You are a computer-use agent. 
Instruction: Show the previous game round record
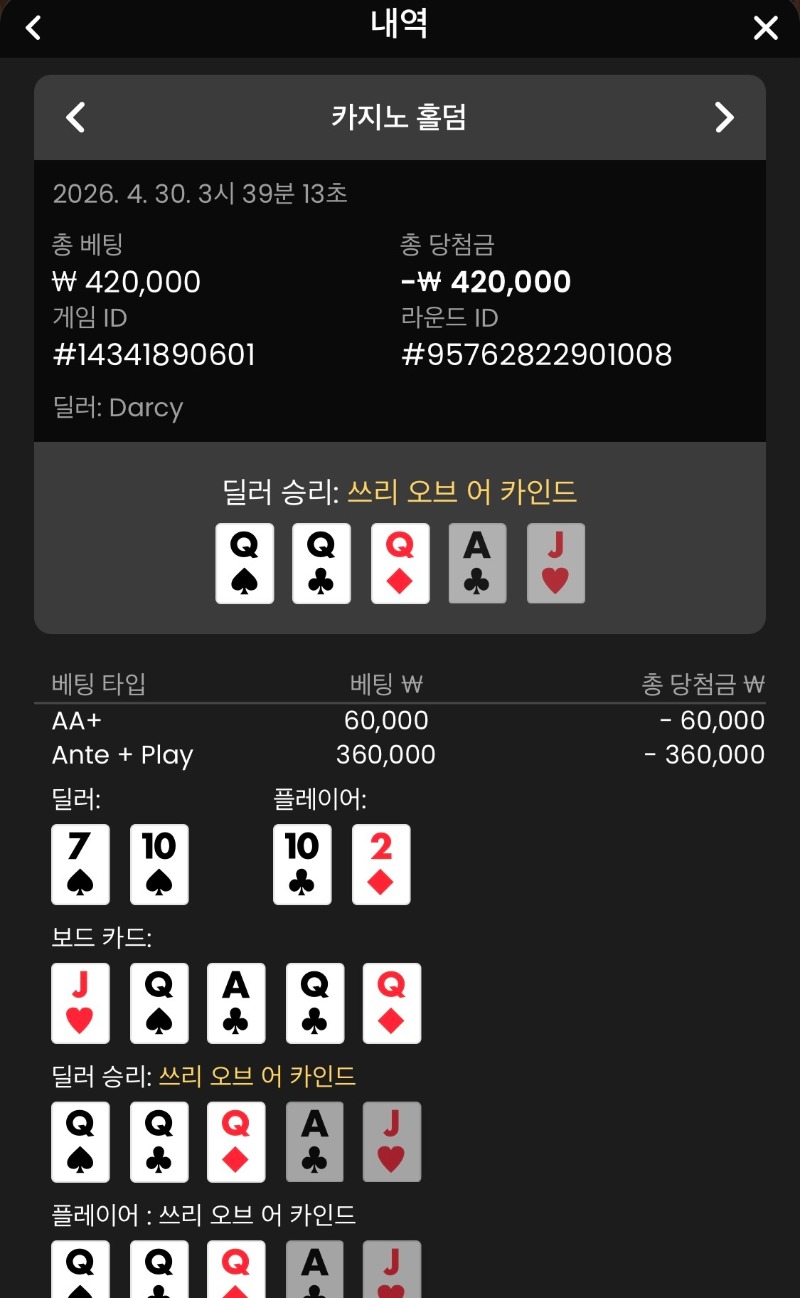(76, 117)
